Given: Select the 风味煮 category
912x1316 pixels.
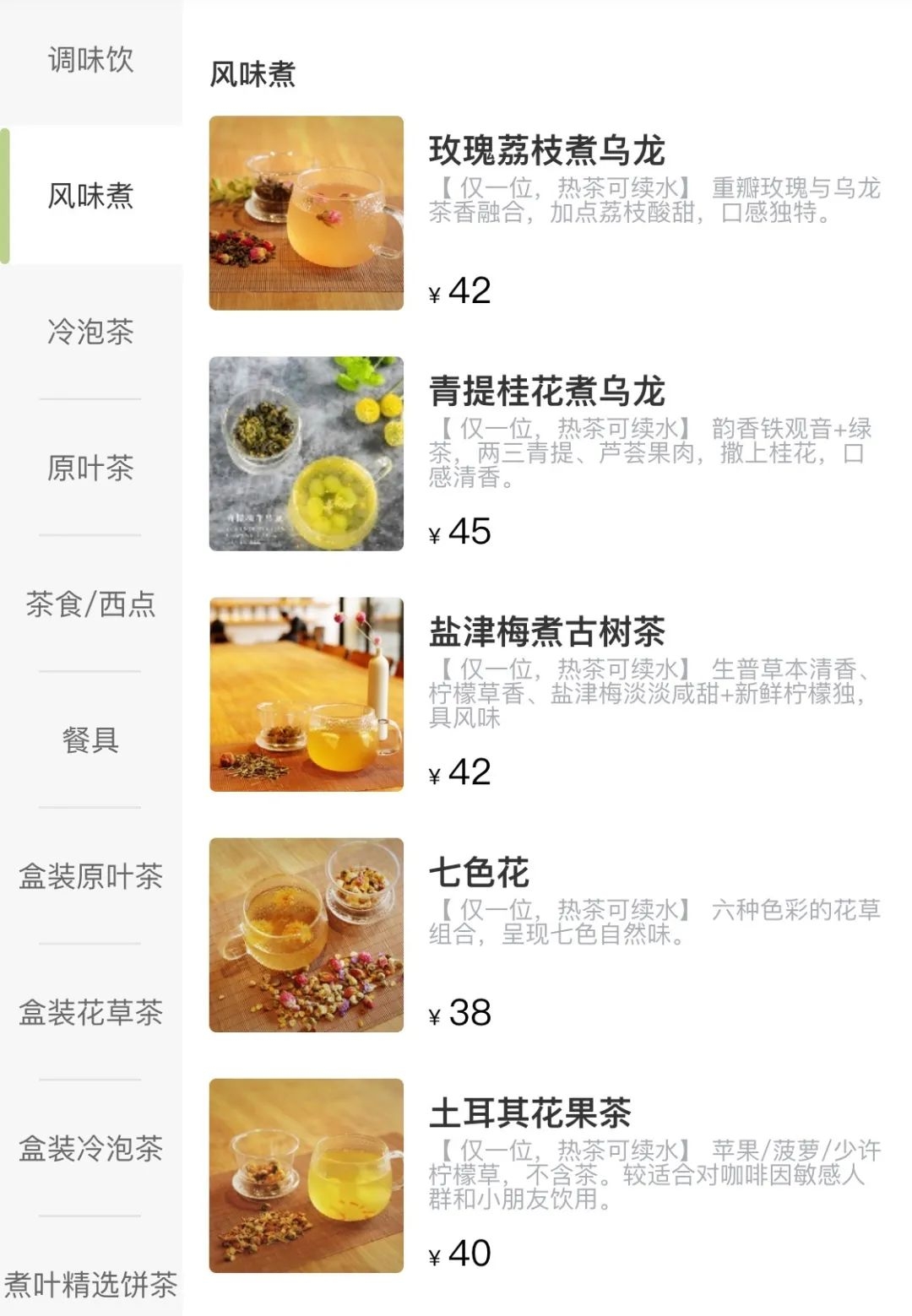Looking at the screenshot, I should [90, 196].
